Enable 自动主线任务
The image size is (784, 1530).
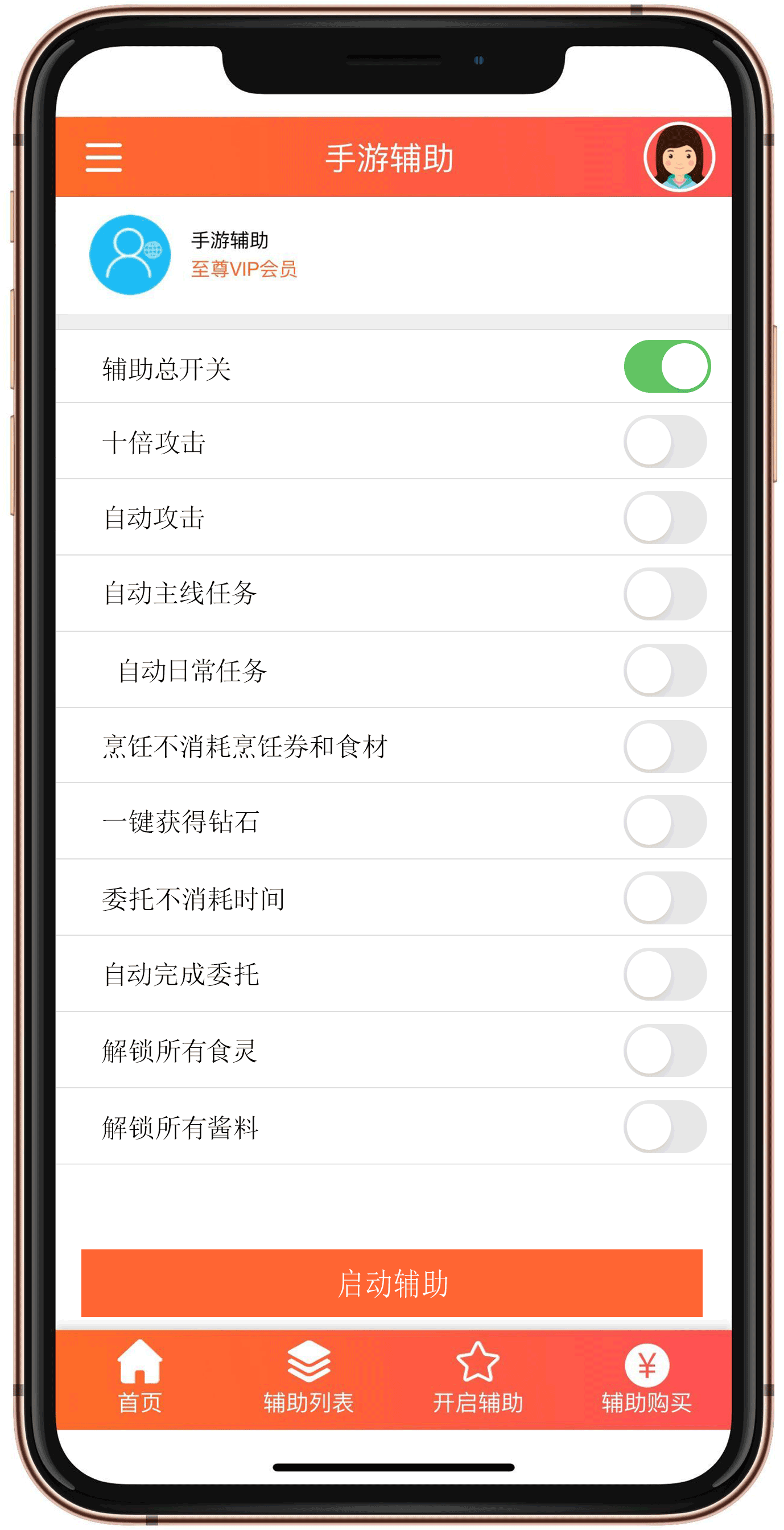665,594
